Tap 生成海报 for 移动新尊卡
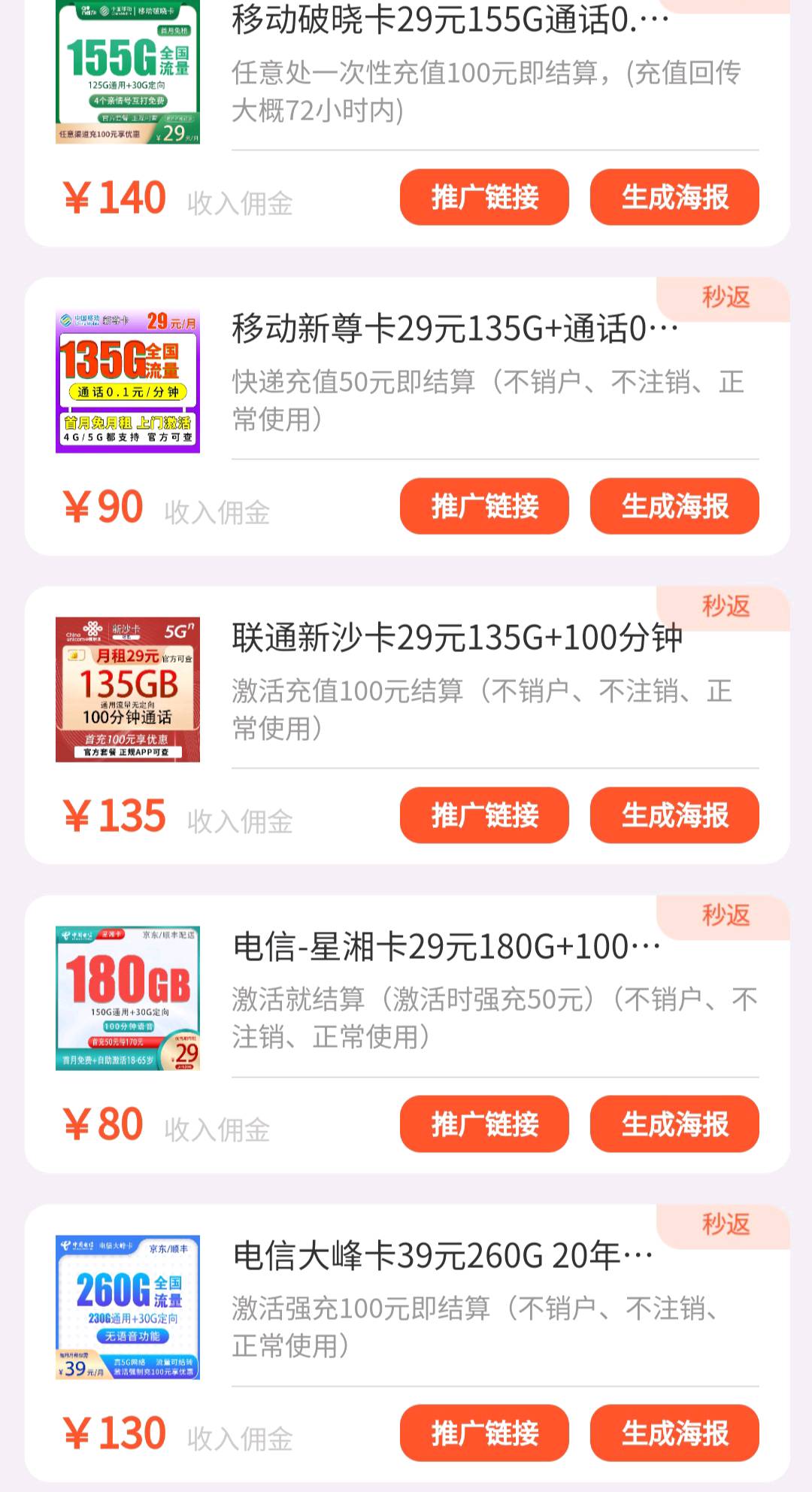Image resolution: width=812 pixels, height=1492 pixels. click(674, 506)
